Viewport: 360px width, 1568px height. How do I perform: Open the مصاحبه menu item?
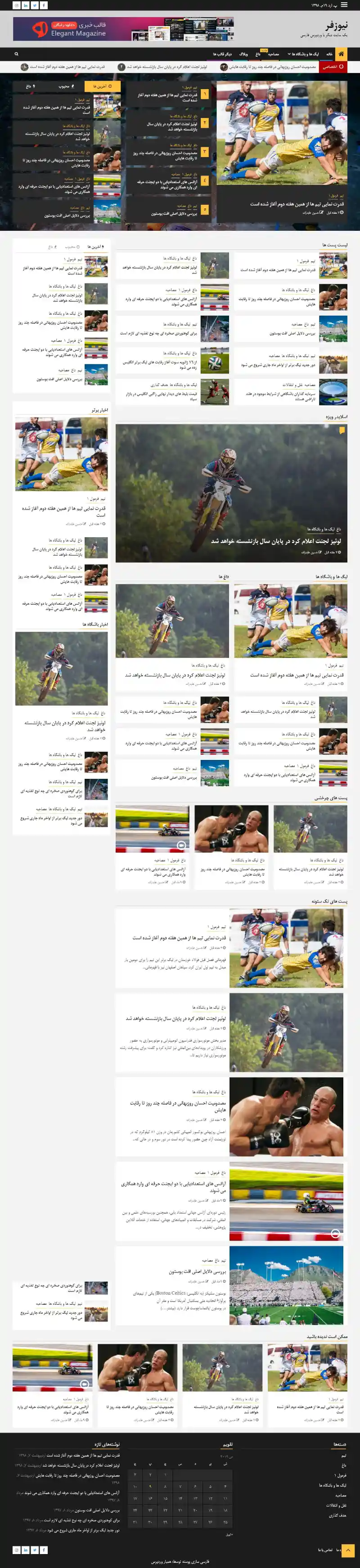pos(274,54)
